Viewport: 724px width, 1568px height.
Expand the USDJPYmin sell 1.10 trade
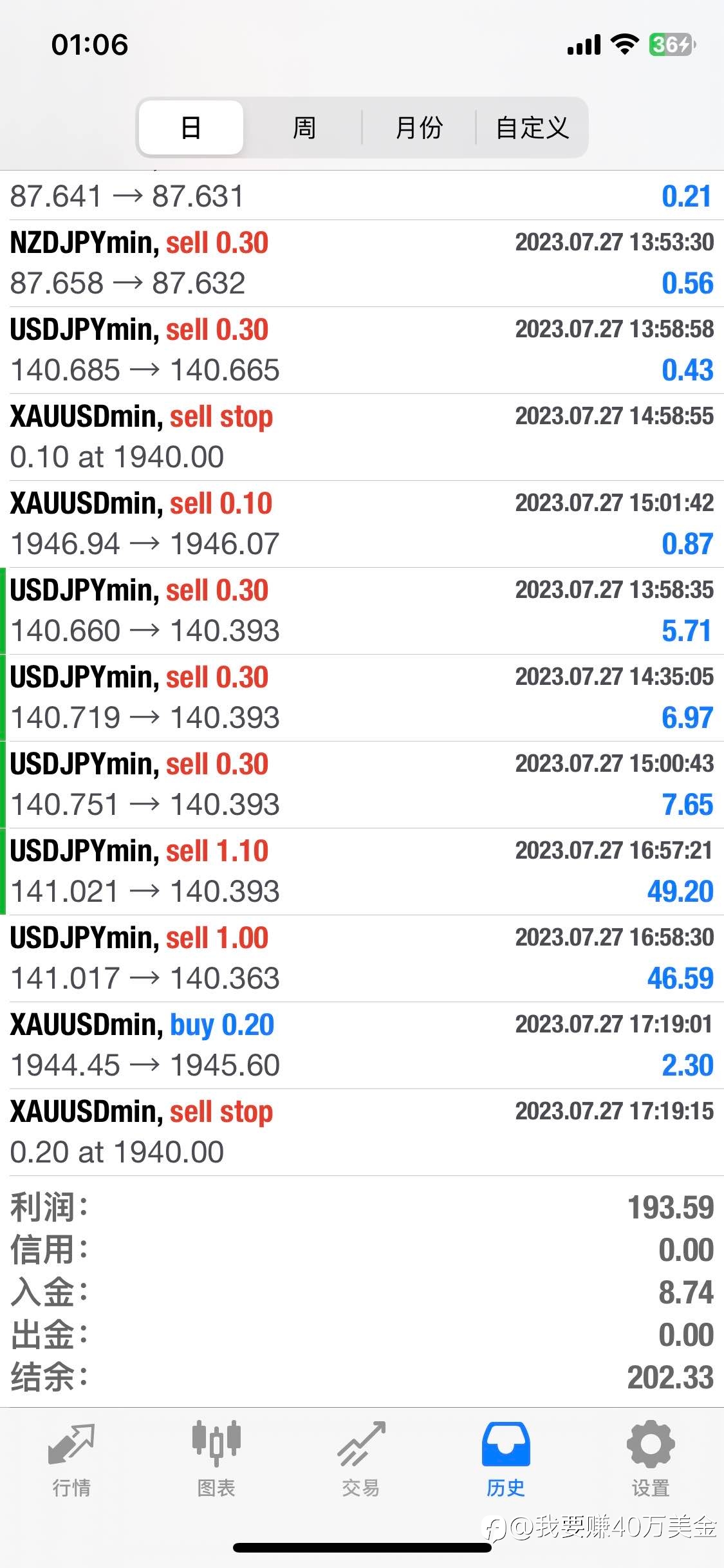362,872
